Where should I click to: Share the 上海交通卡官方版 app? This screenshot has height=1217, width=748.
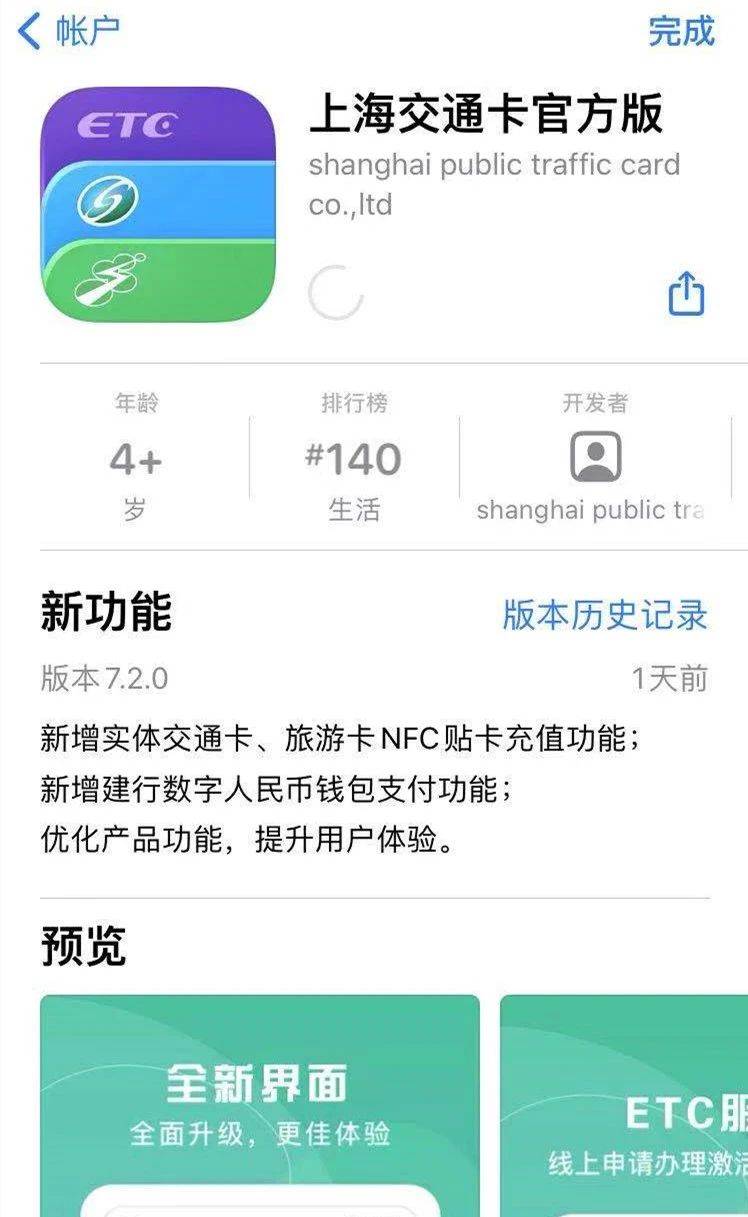pos(686,294)
